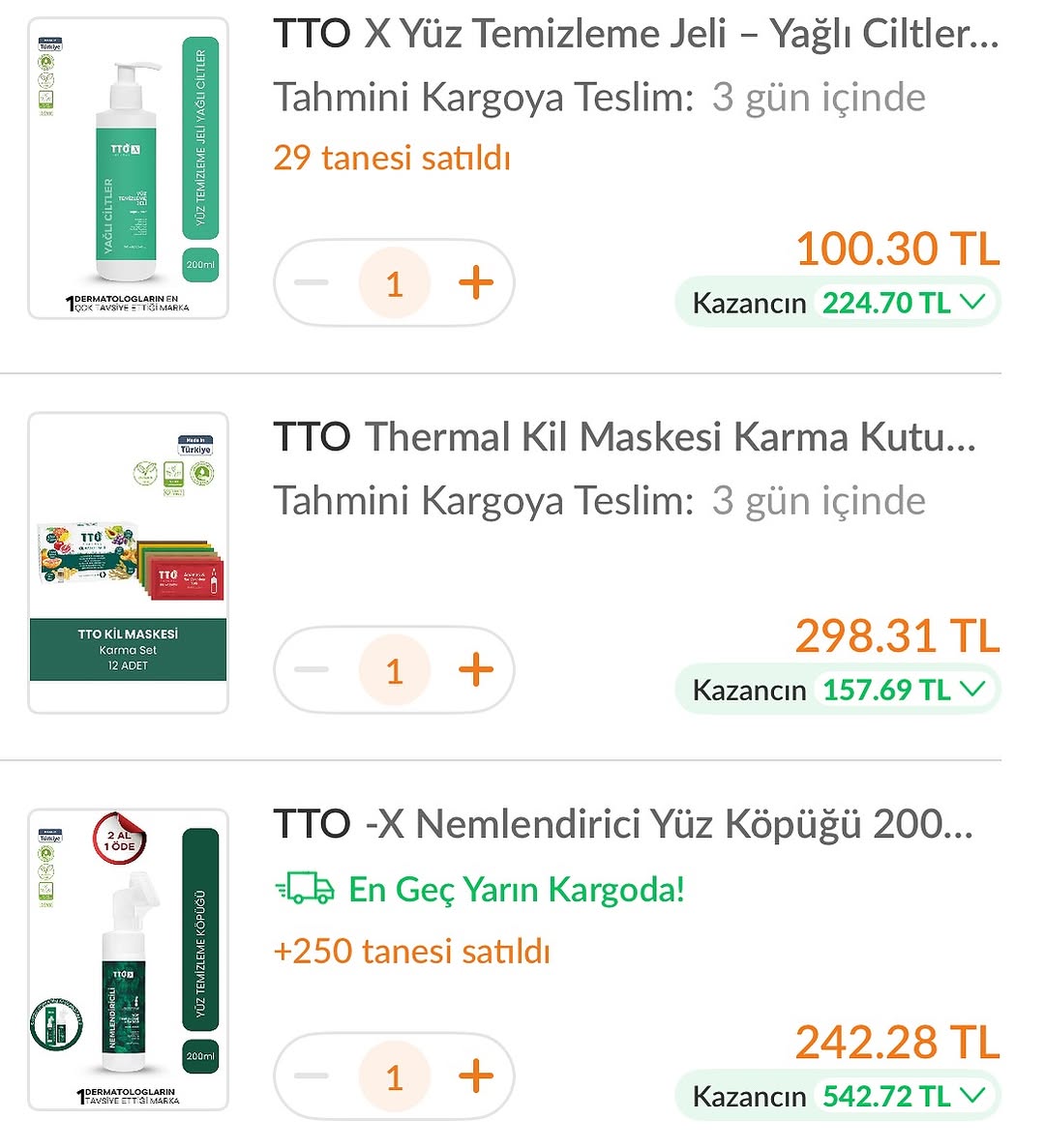
Task: Open the TTO -X Nemlendirici Yüz Köpüğü title
Action: tap(622, 825)
